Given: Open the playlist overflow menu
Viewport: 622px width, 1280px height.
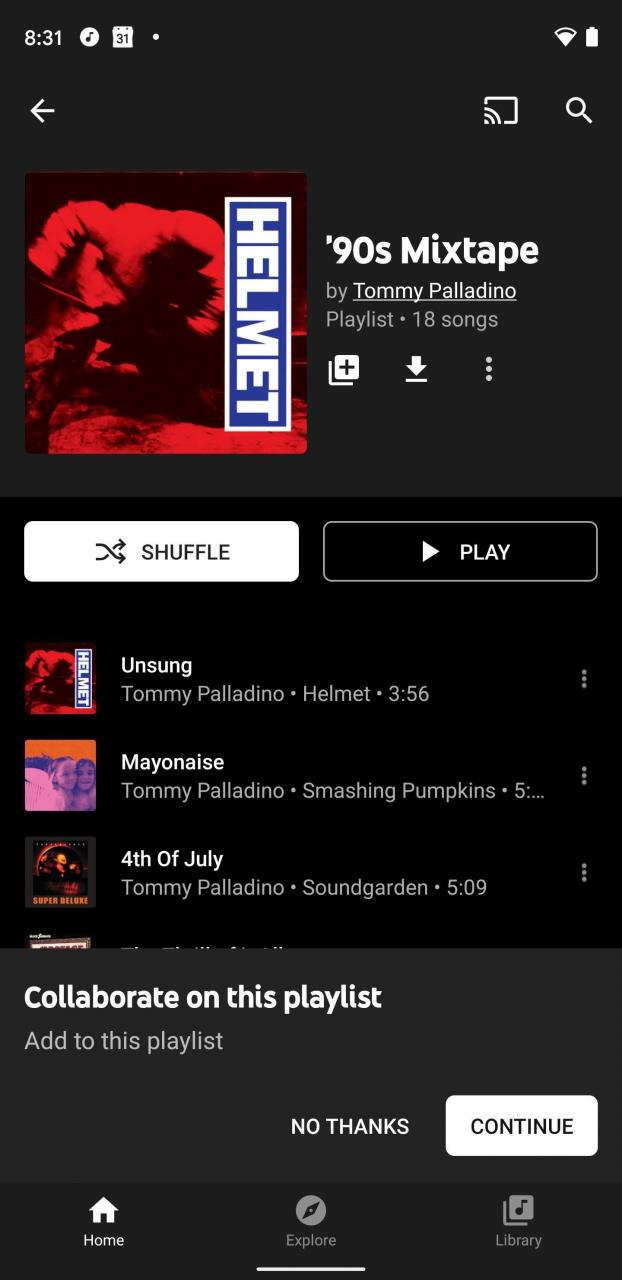Looking at the screenshot, I should click(x=488, y=370).
